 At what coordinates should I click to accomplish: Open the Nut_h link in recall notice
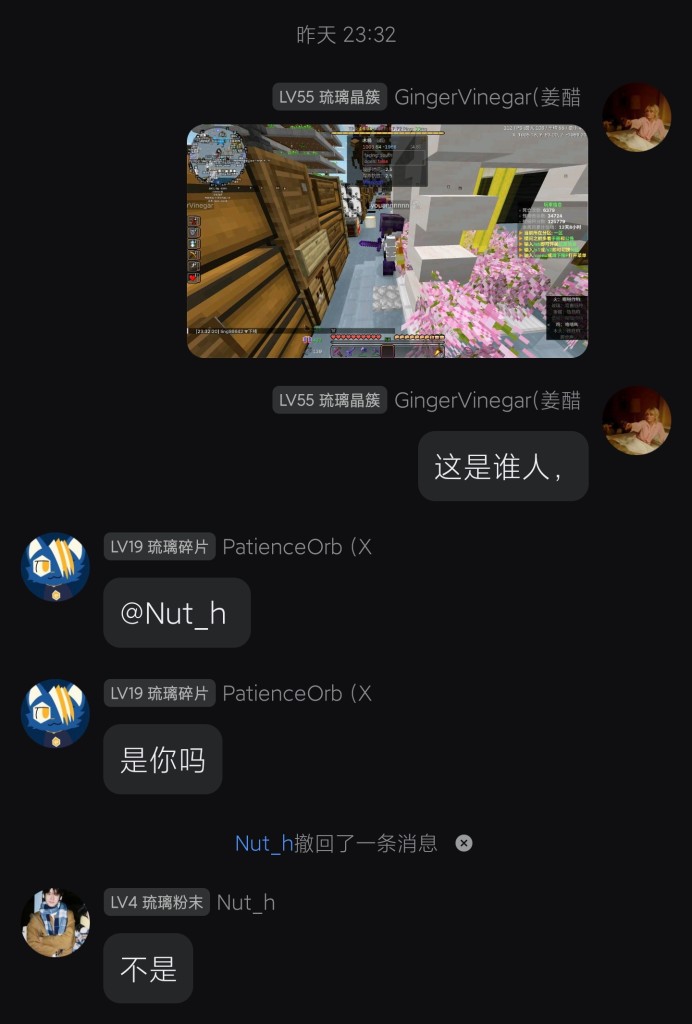coord(264,843)
